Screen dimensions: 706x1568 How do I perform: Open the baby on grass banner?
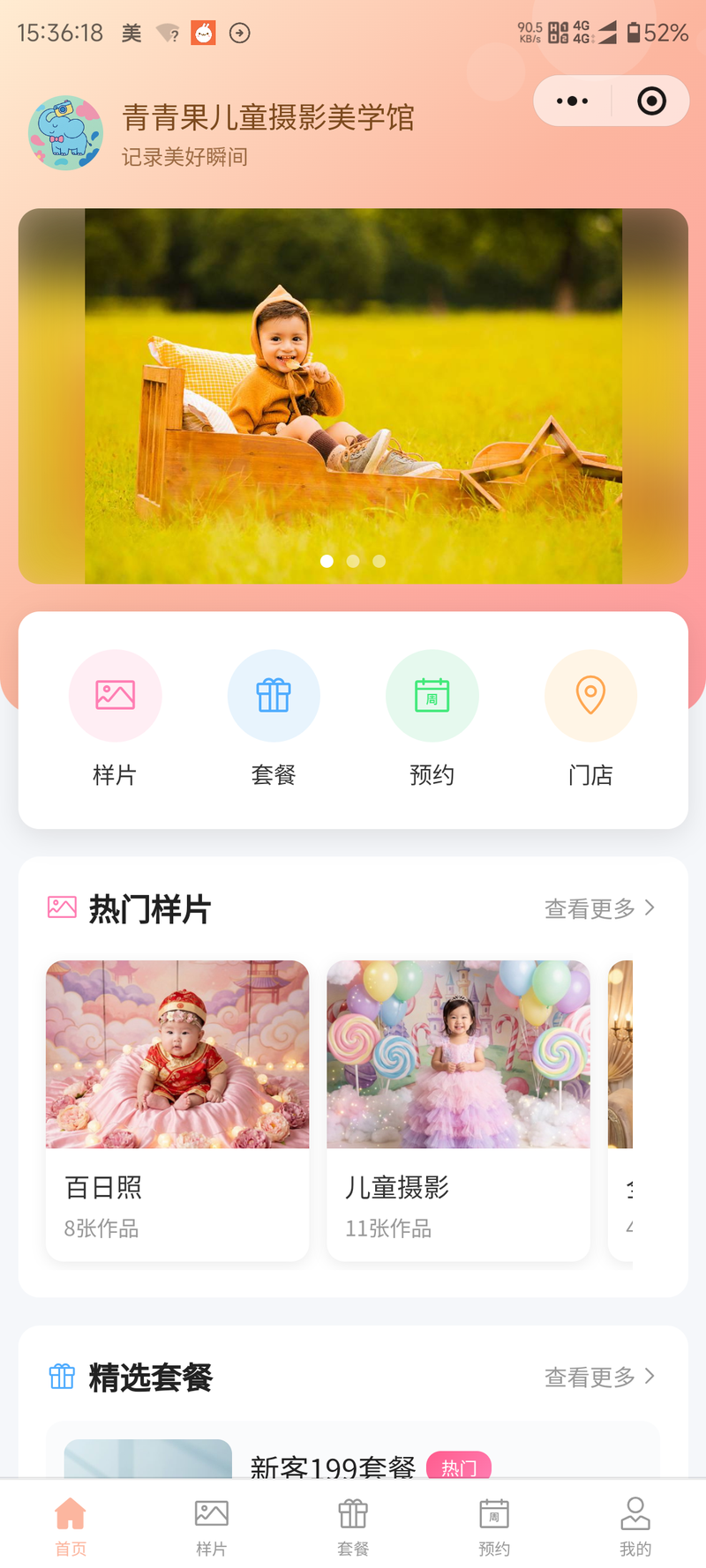click(x=353, y=395)
